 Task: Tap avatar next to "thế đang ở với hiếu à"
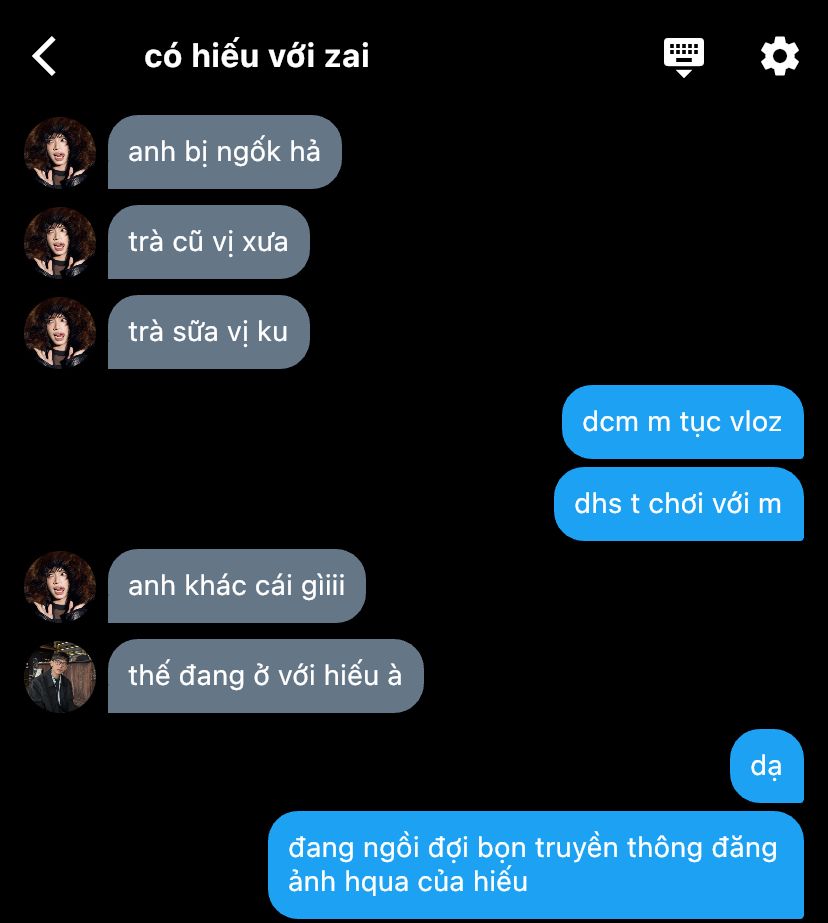point(60,677)
